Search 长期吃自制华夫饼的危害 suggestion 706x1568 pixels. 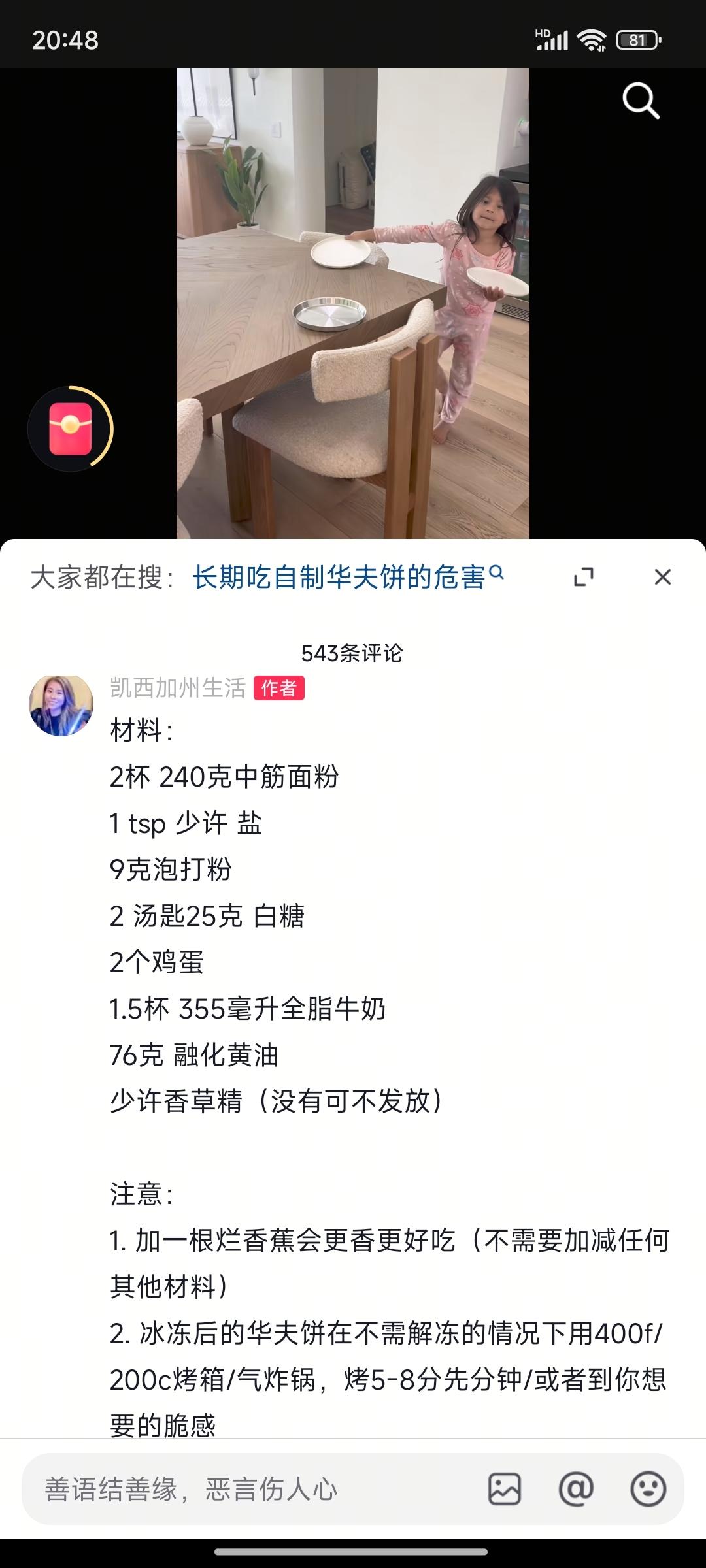click(x=346, y=578)
